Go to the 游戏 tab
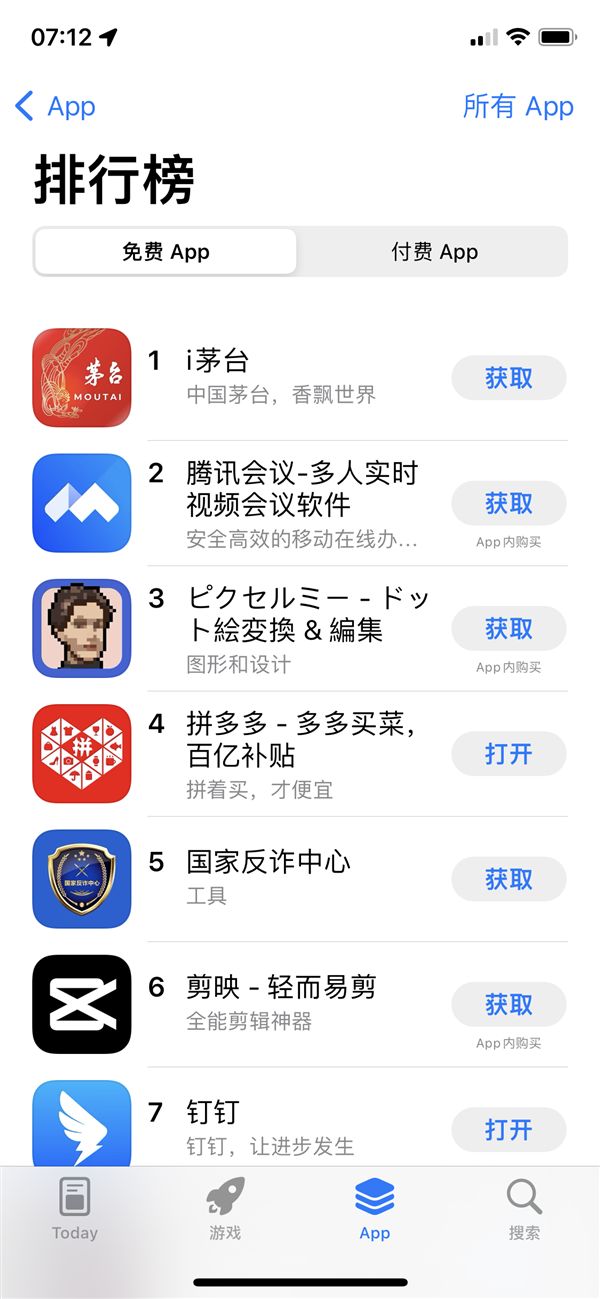Screen dimensions: 600x1299 point(225,1208)
